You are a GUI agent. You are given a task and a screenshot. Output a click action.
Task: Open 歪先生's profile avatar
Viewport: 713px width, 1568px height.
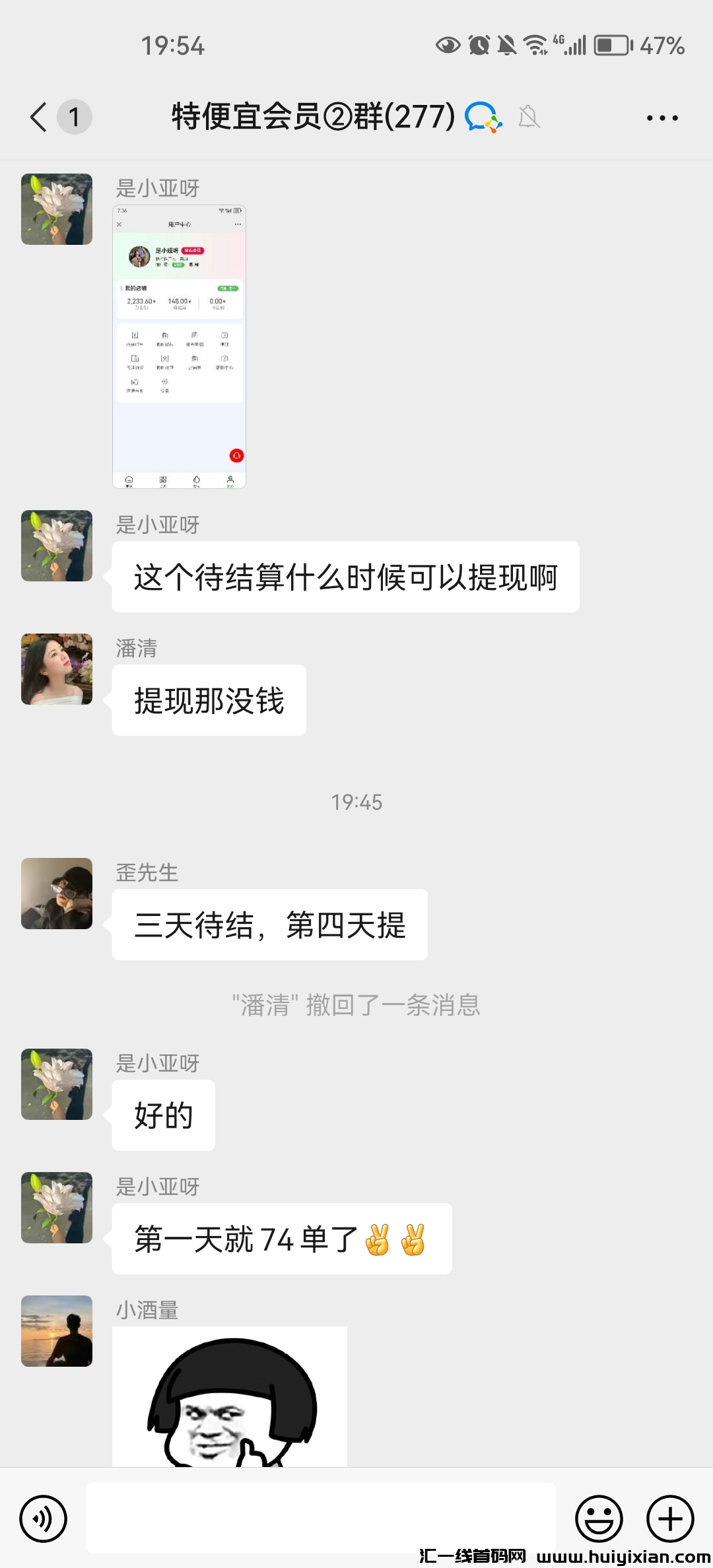[57, 894]
